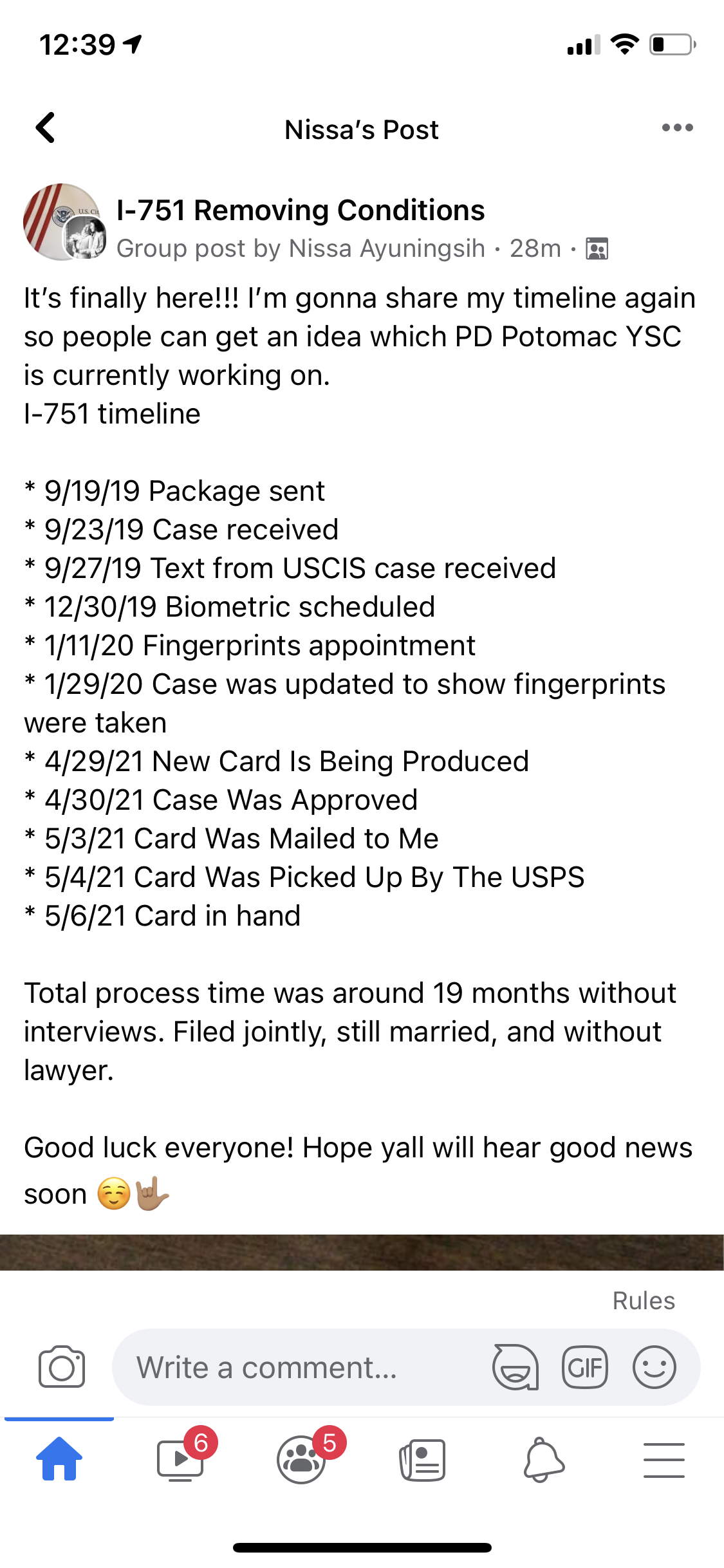Open the GIF picker
The width and height of the screenshot is (724, 1568).
pyautogui.click(x=584, y=1367)
